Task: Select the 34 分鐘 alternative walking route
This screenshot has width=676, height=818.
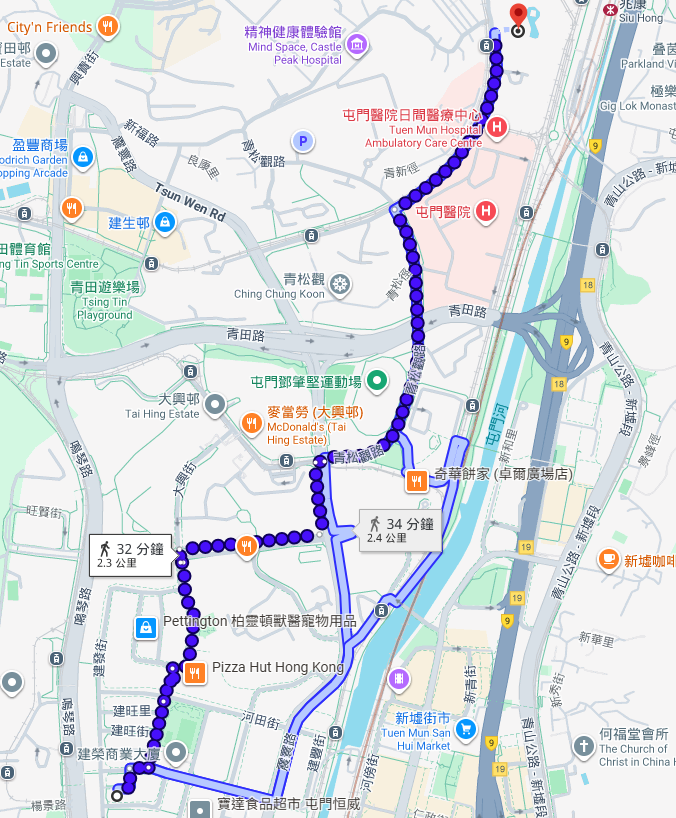Action: click(x=401, y=529)
